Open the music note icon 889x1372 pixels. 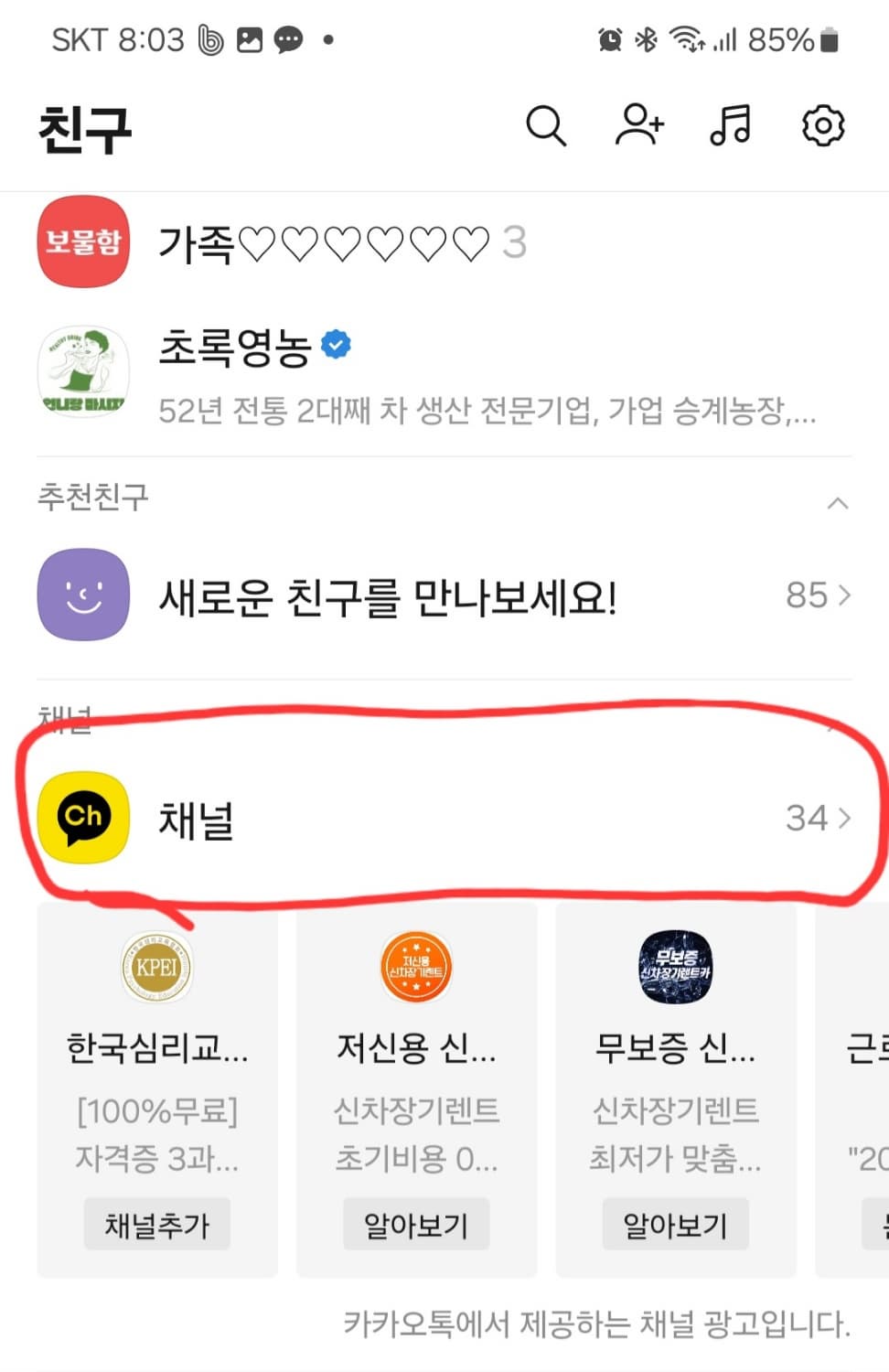731,127
